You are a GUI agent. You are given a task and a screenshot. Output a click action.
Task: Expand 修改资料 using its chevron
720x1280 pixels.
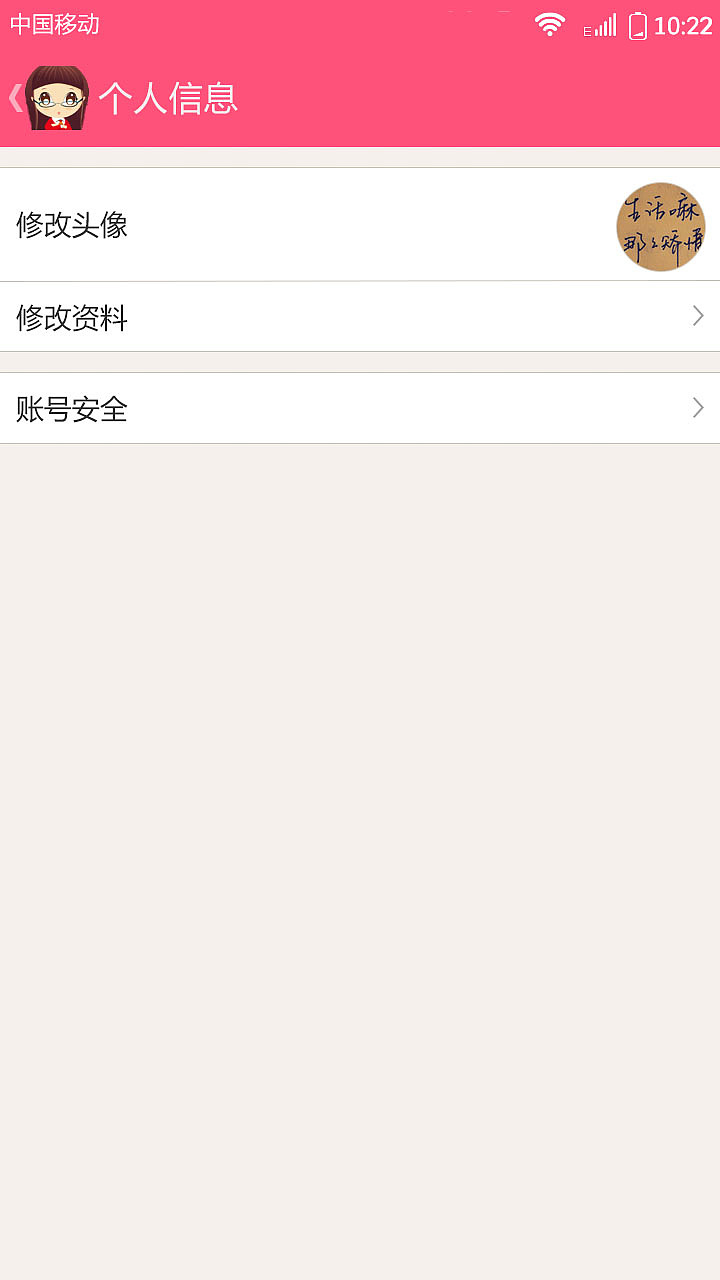point(697,316)
